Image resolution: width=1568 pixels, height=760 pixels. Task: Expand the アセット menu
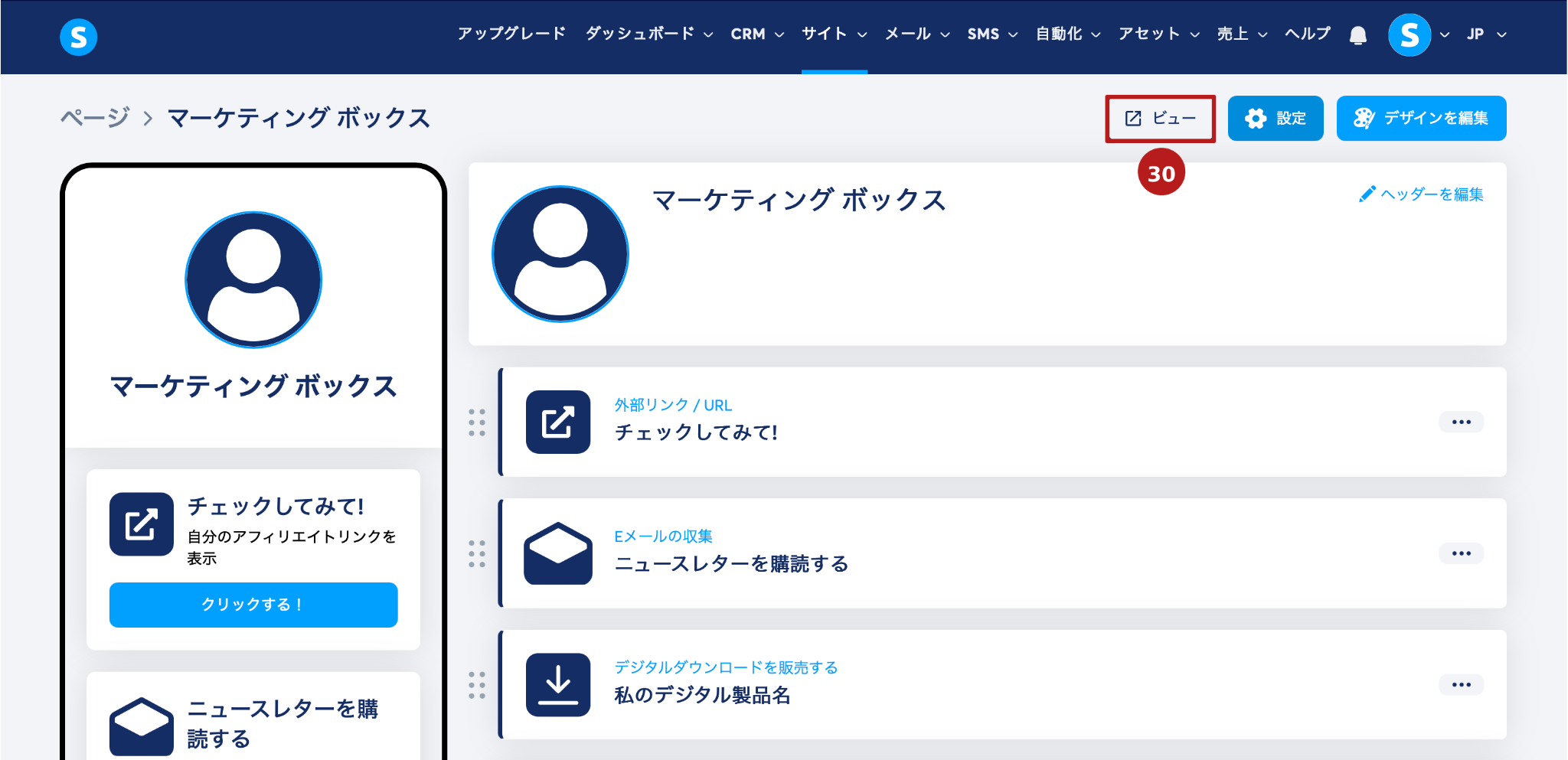(x=1158, y=34)
